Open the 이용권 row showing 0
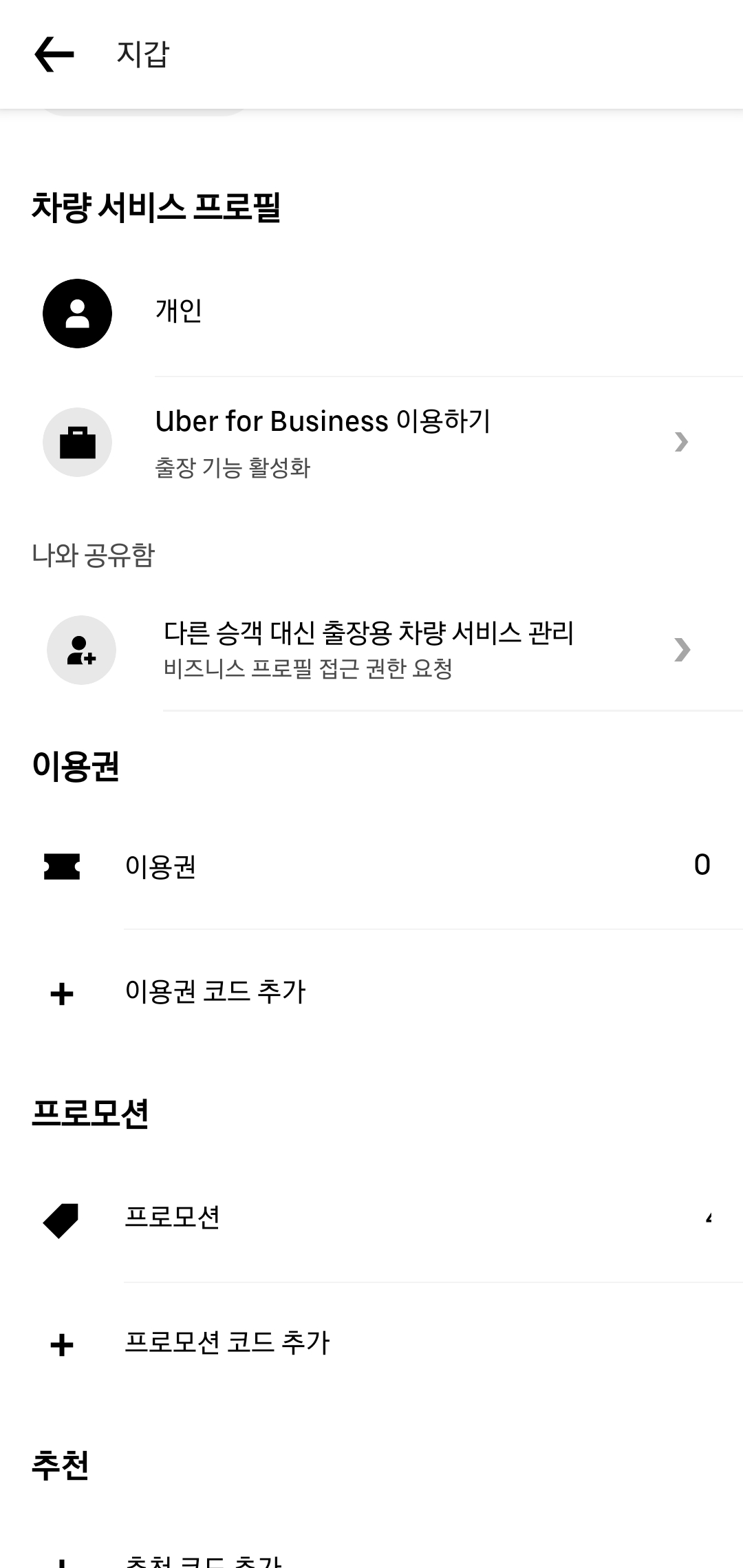Image resolution: width=743 pixels, height=1568 pixels. pos(371,866)
